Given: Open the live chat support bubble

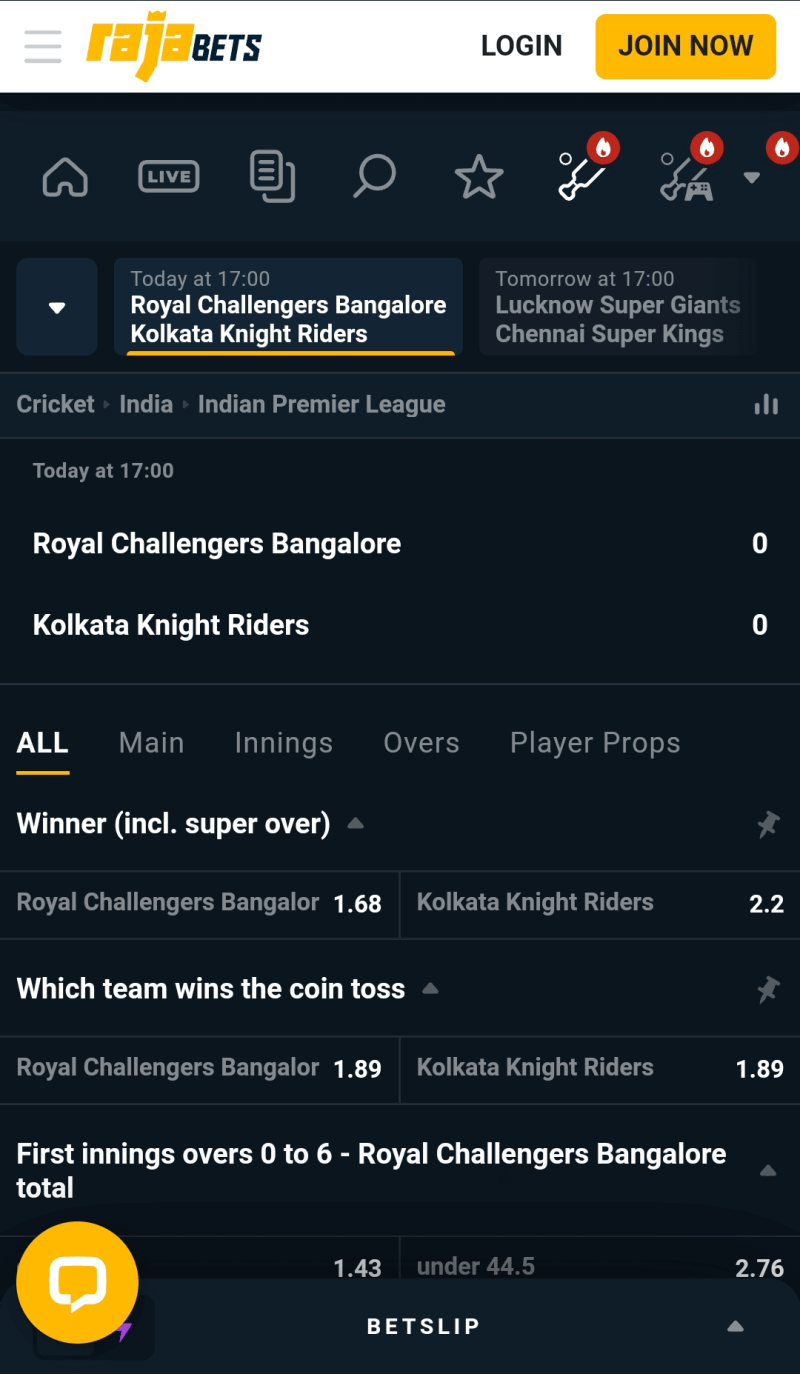Looking at the screenshot, I should click(x=77, y=1282).
